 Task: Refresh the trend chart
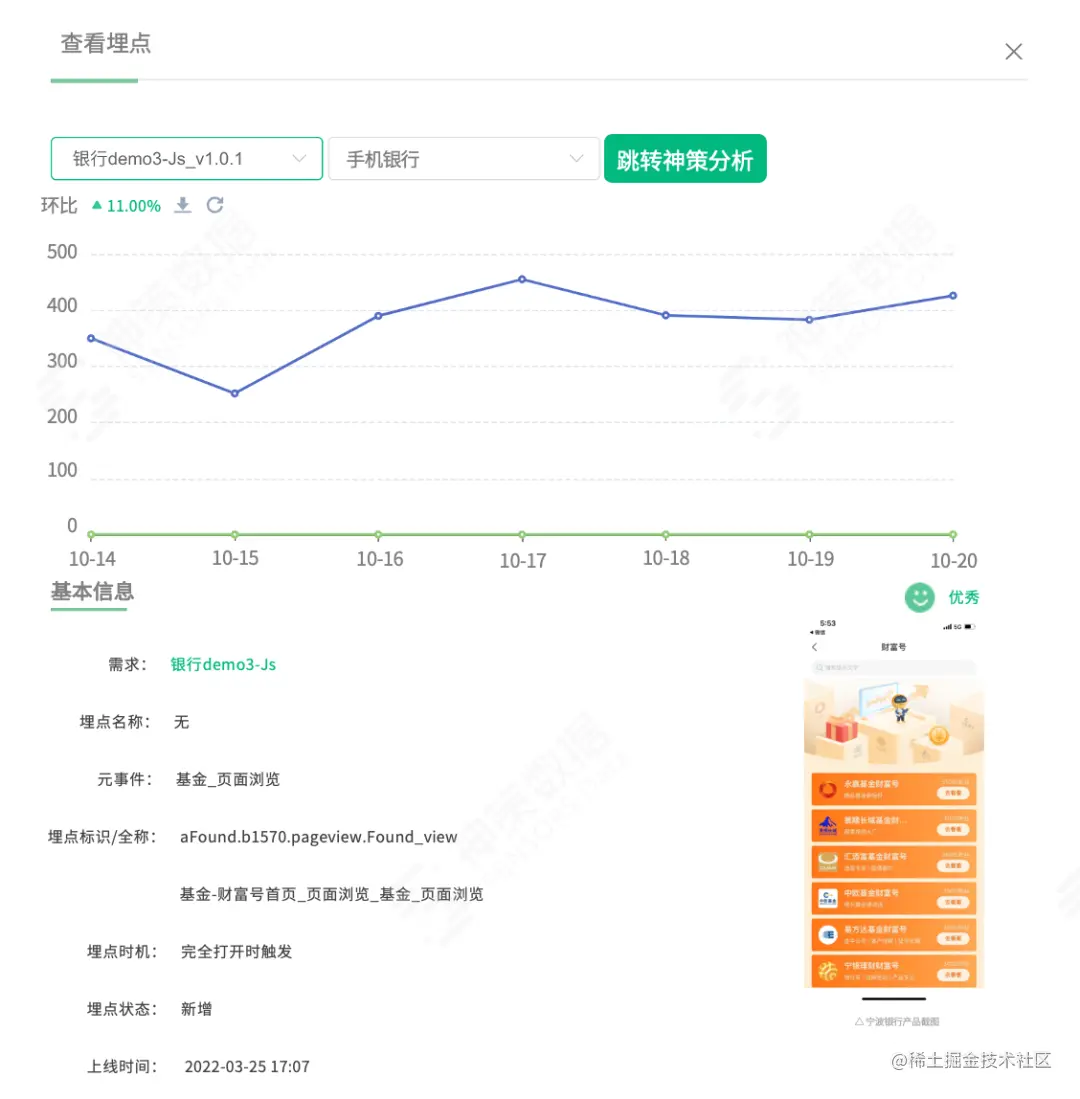(215, 205)
